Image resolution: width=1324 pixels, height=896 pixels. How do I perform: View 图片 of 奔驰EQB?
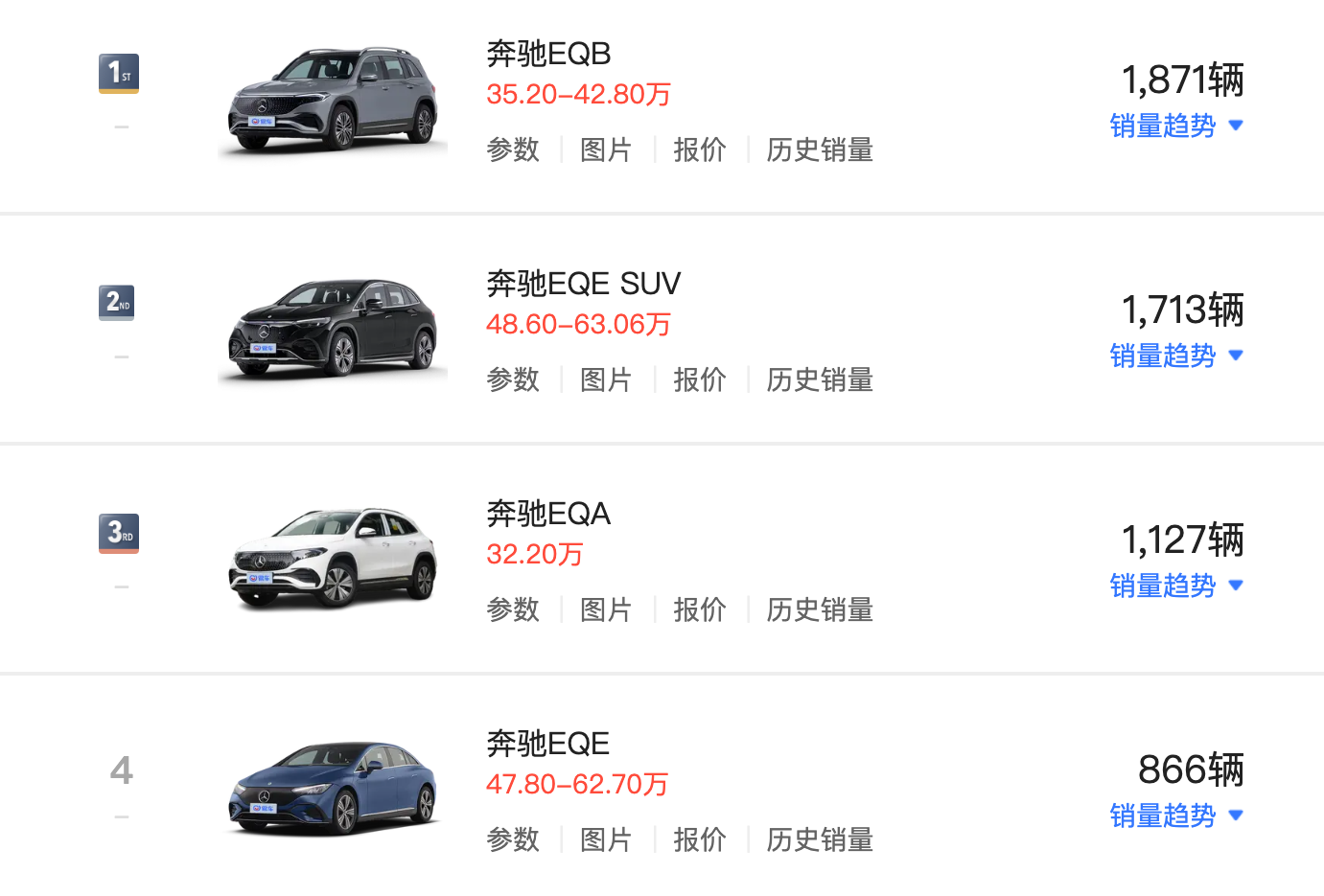coord(606,149)
